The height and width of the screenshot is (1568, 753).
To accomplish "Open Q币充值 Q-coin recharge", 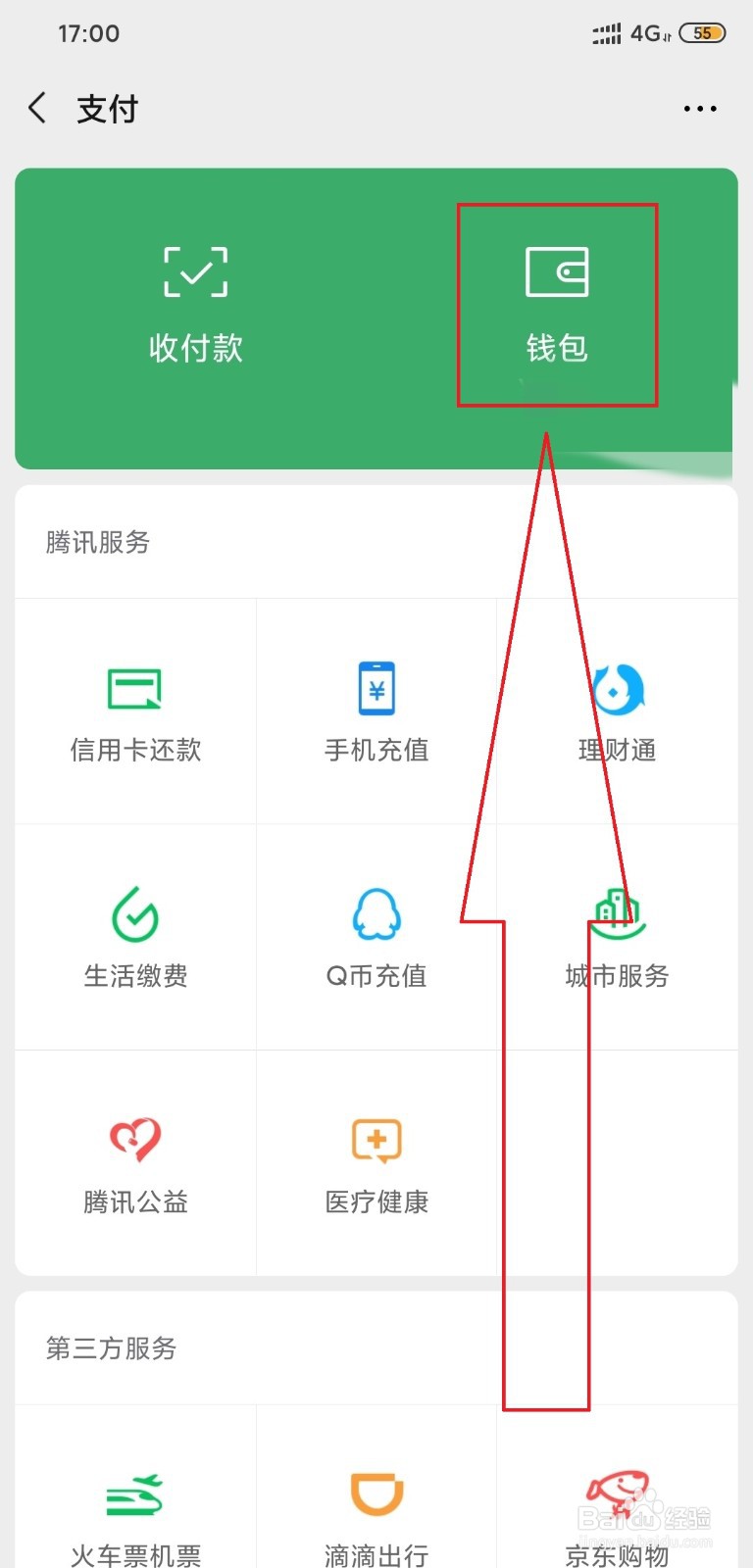I will point(376,936).
